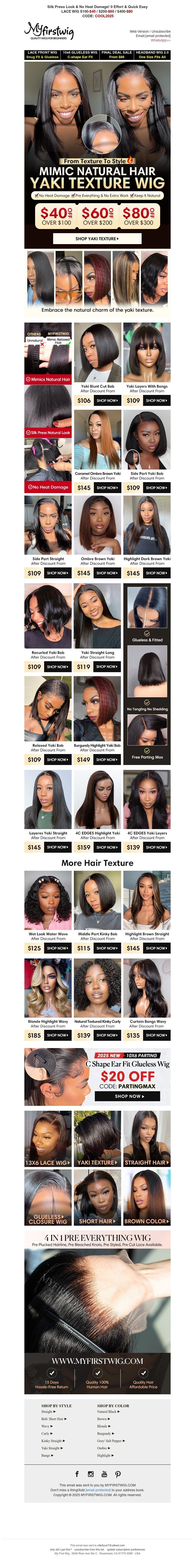Tap the Unsubscribe link in the header

click(161, 31)
